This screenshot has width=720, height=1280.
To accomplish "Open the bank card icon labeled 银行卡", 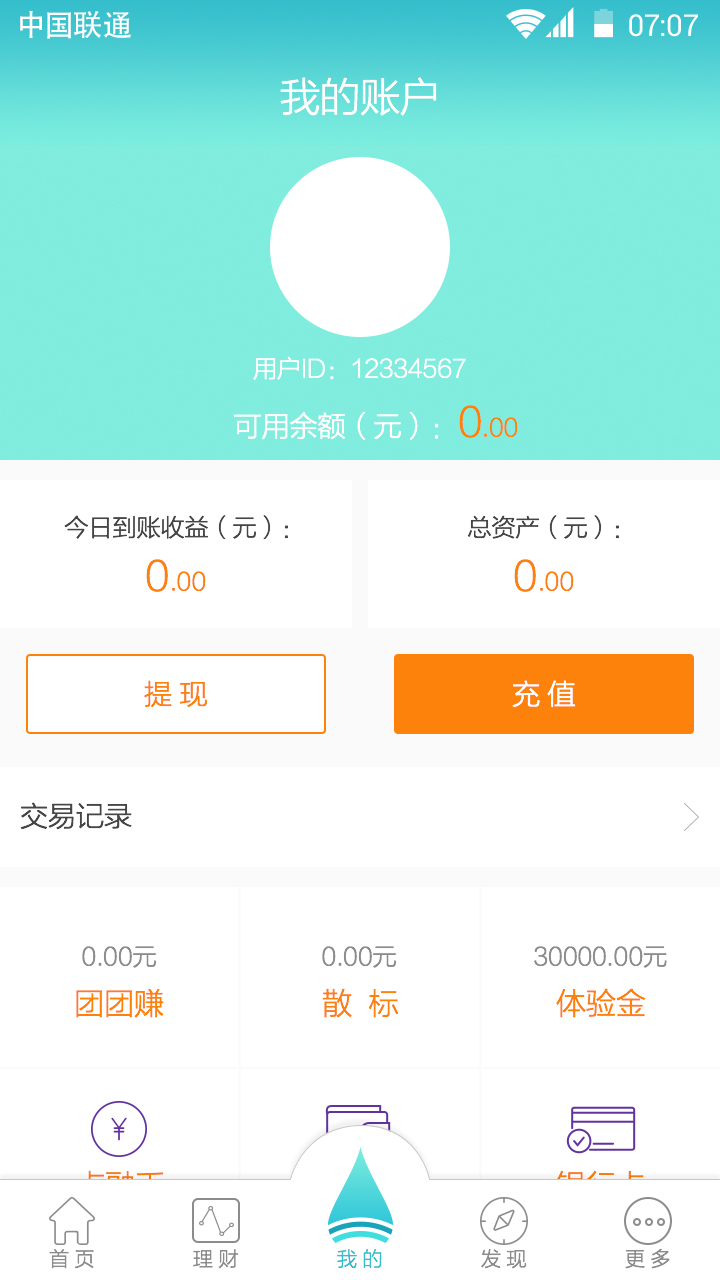I will (x=601, y=1128).
